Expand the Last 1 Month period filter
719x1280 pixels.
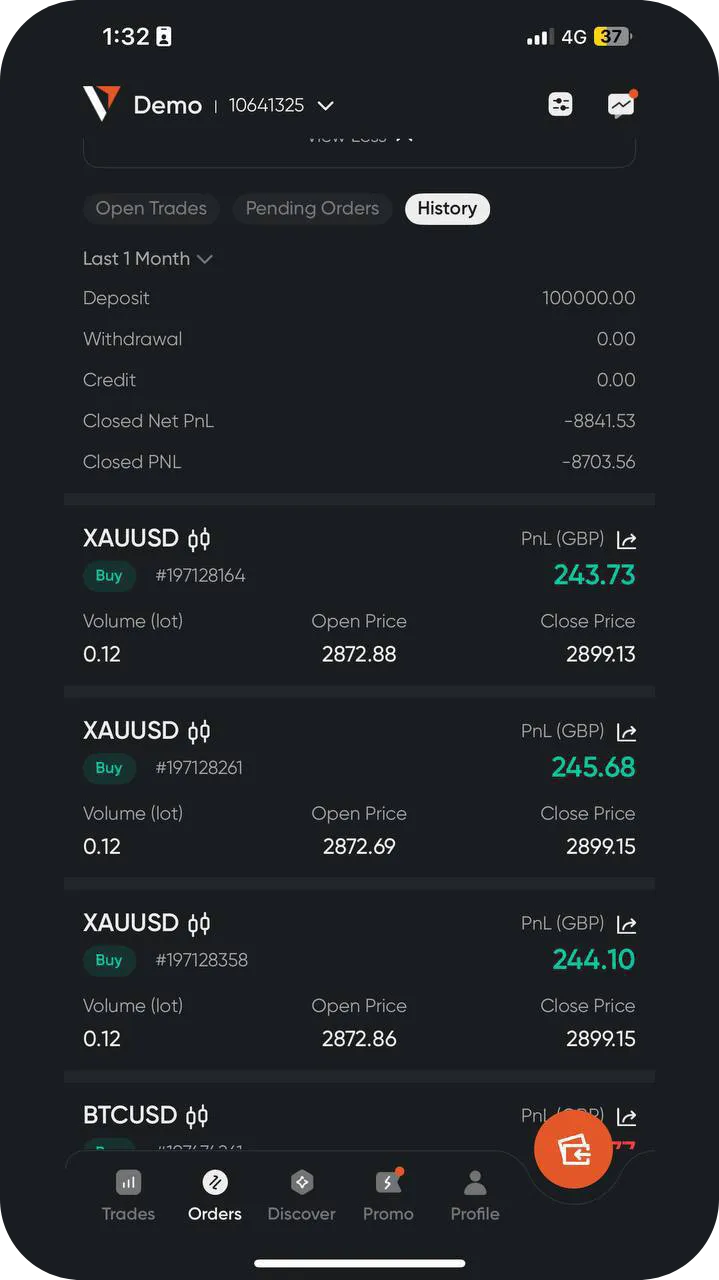148,259
